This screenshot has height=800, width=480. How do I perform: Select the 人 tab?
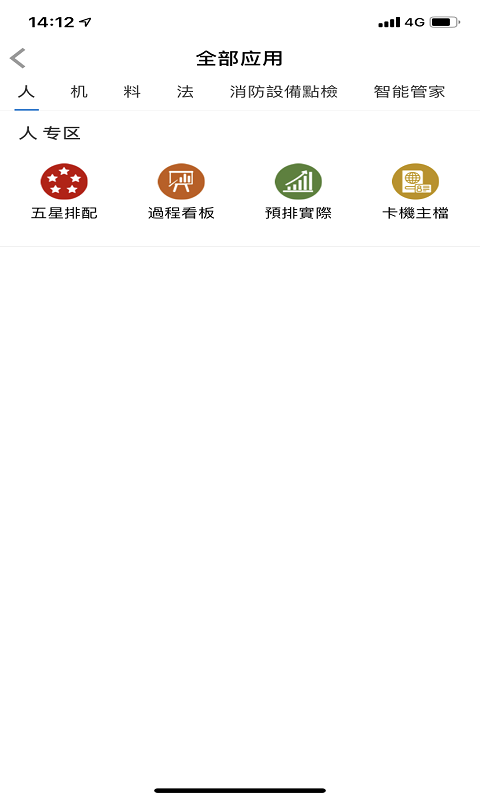tap(26, 92)
